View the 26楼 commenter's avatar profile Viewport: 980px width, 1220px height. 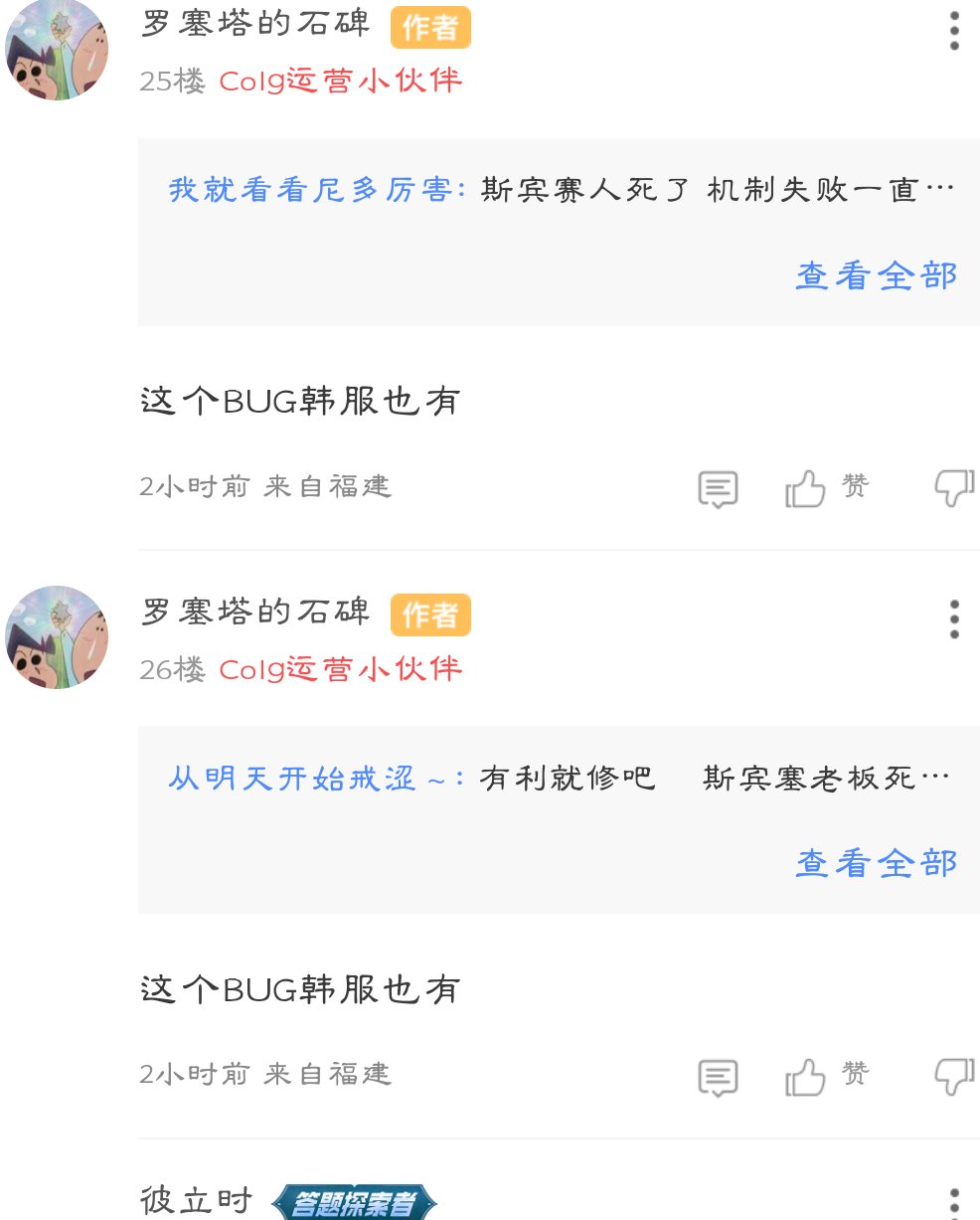(x=57, y=637)
